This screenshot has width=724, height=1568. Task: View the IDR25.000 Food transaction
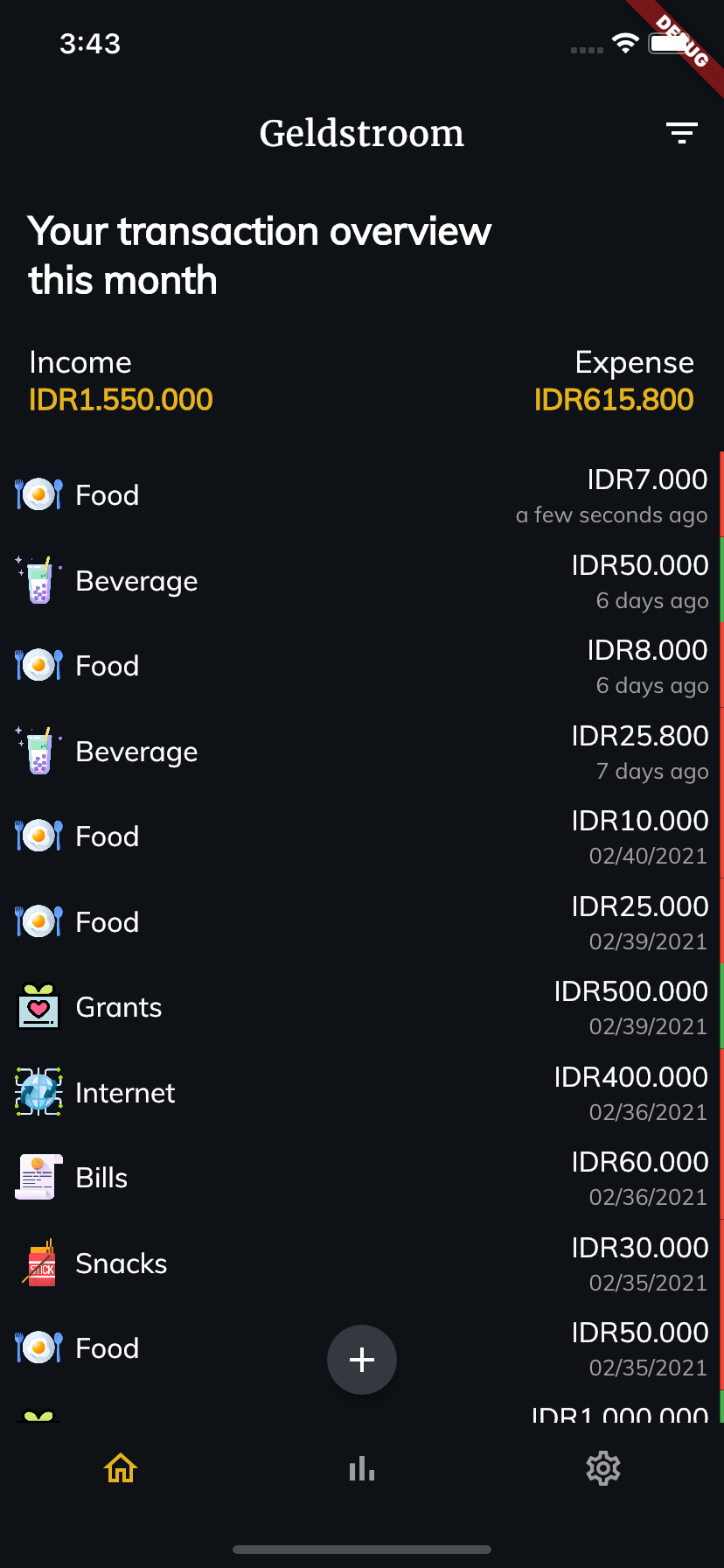tap(361, 922)
